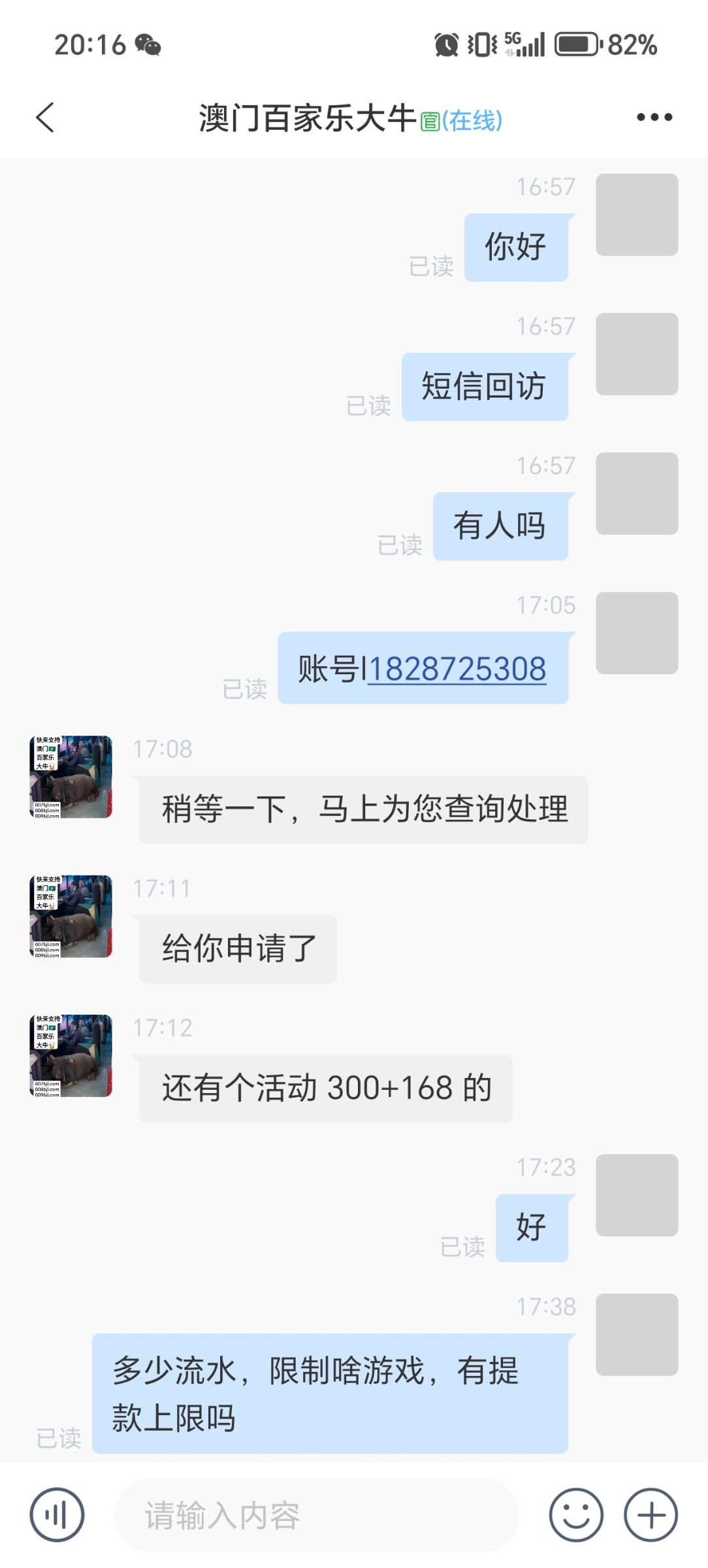708x1568 pixels.
Task: Open the contact's avatar beside the 17:08 message
Action: click(71, 777)
